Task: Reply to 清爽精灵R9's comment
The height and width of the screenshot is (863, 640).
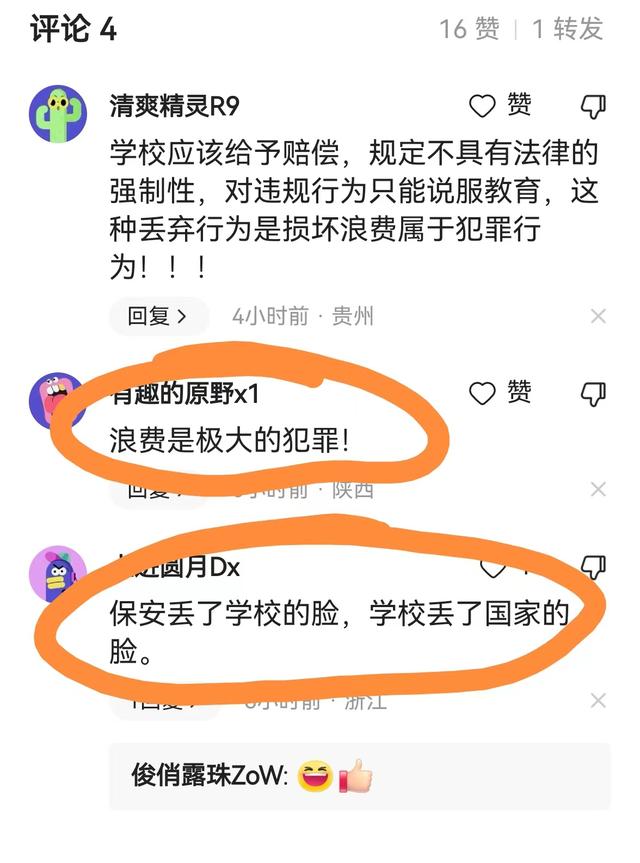Action: click(158, 316)
